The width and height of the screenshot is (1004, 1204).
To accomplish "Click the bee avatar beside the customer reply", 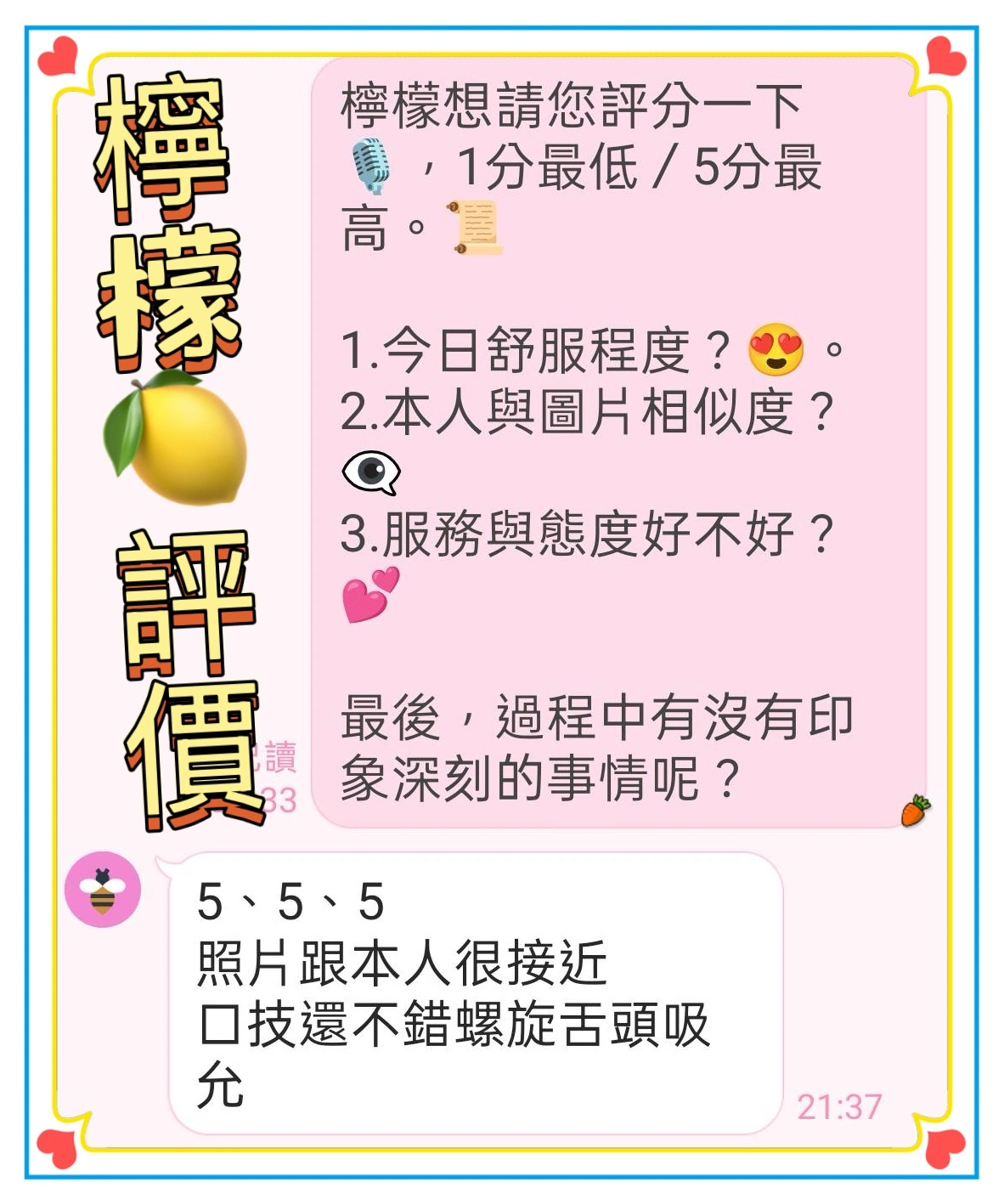I will click(x=103, y=890).
